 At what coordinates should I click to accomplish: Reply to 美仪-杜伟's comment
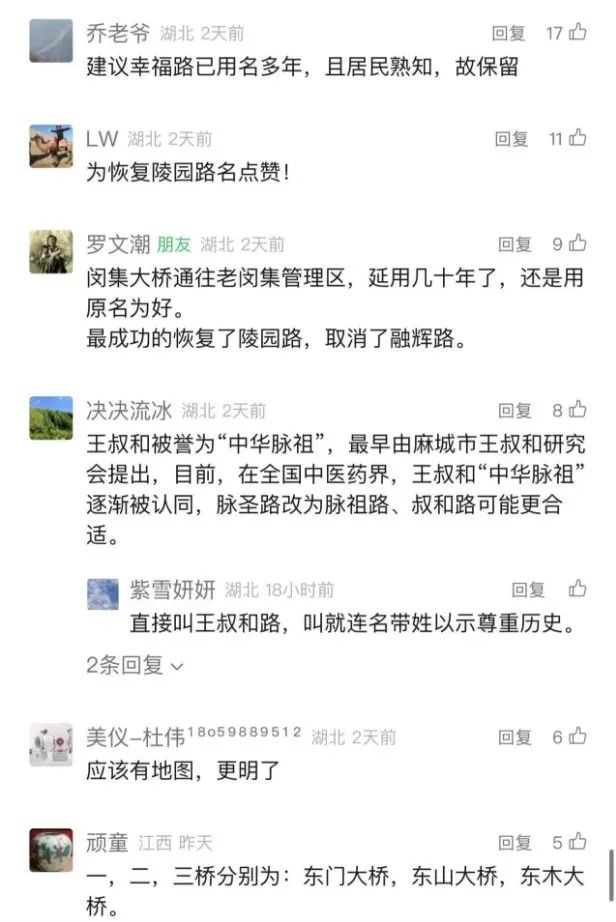click(x=515, y=737)
